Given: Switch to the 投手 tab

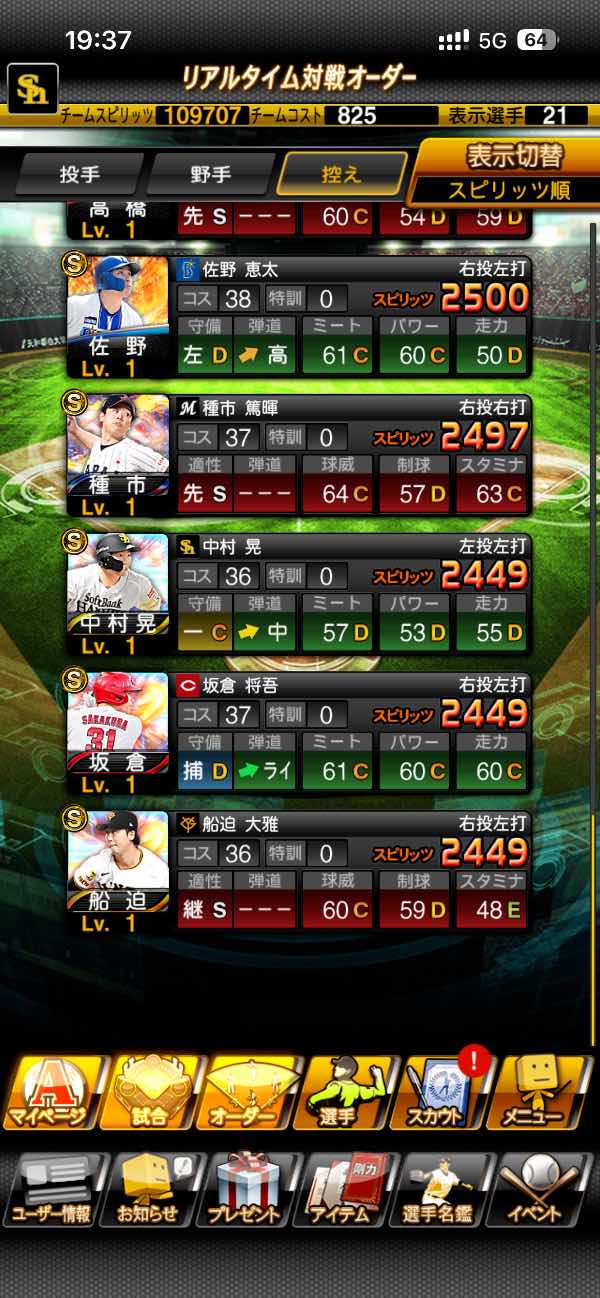Looking at the screenshot, I should pos(81,174).
